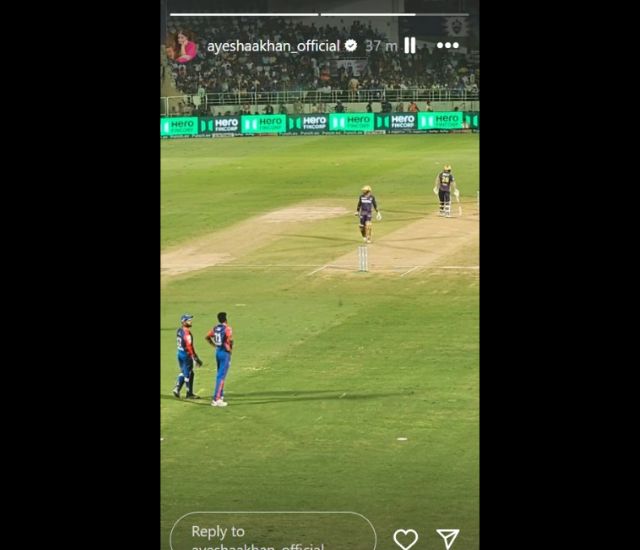Image resolution: width=640 pixels, height=550 pixels.
Task: Tap the reply to ayeshaakhan_official field
Action: pyautogui.click(x=272, y=535)
